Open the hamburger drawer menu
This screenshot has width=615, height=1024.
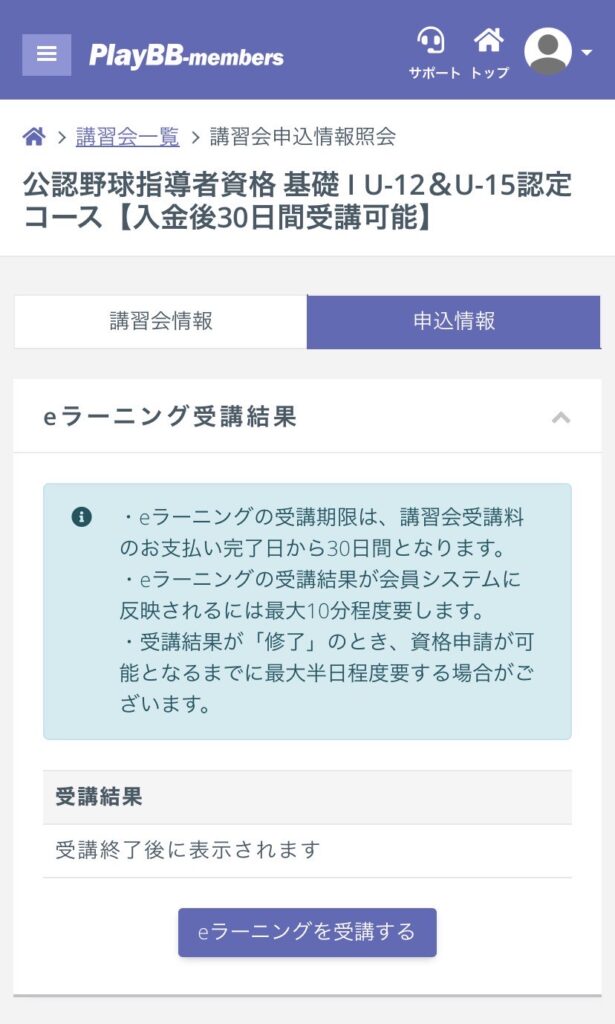(x=46, y=54)
